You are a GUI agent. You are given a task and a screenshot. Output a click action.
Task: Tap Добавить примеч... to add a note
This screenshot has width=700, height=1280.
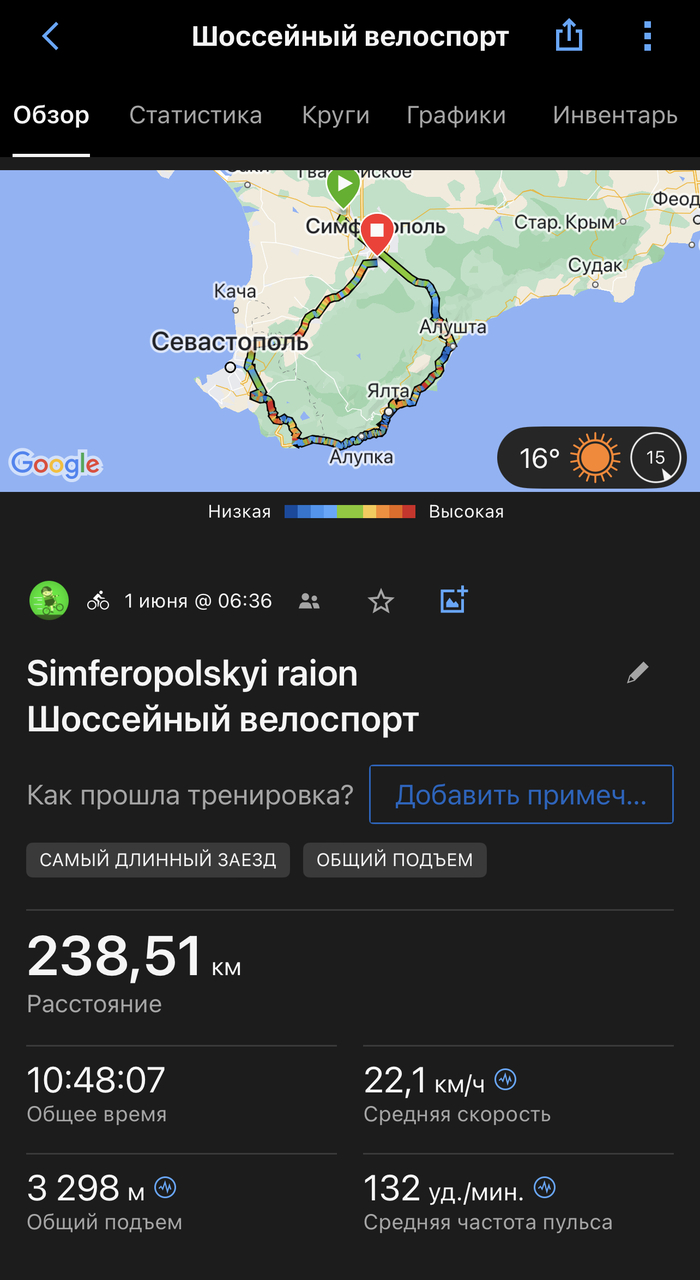coord(521,795)
